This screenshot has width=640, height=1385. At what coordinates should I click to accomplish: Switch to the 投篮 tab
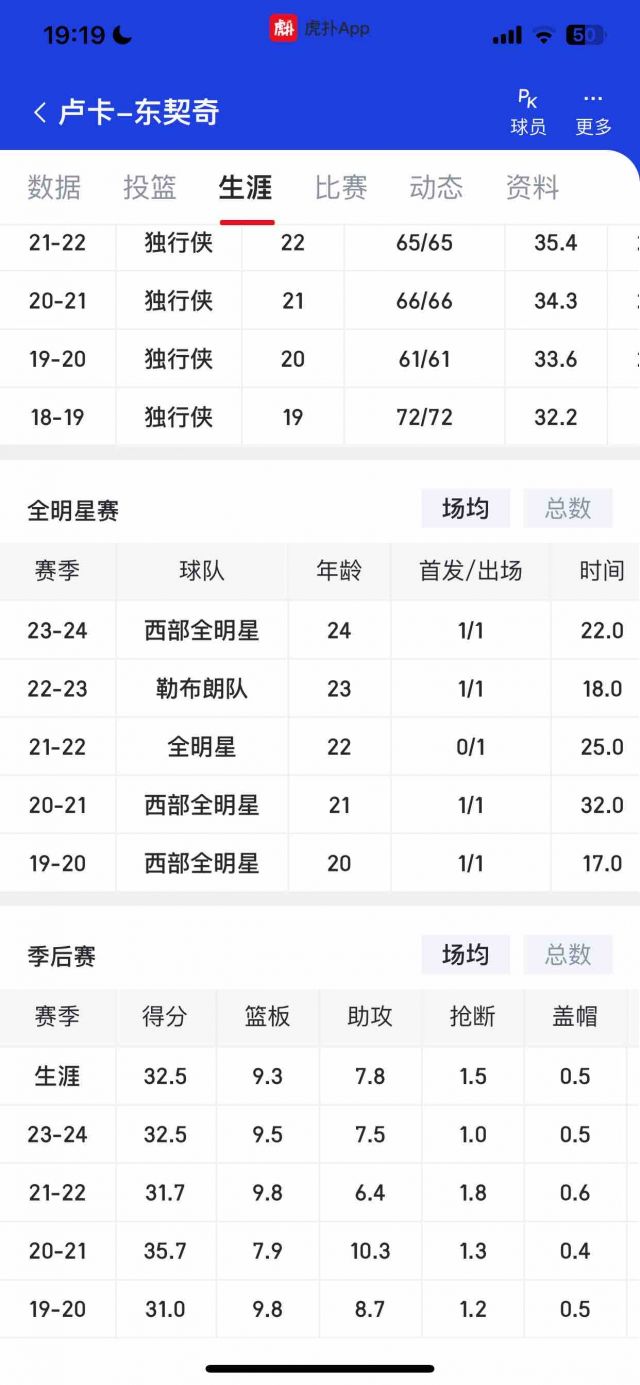[x=150, y=187]
